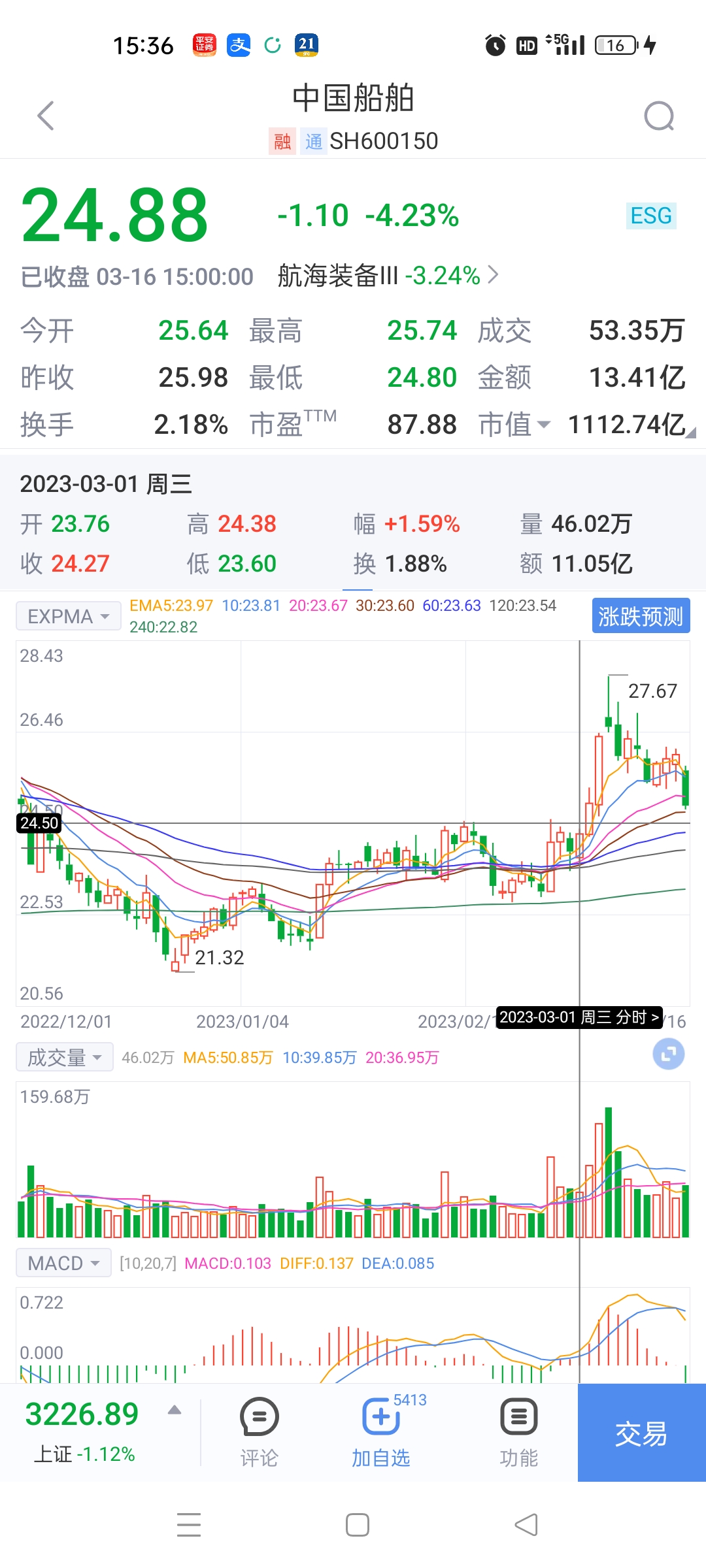
Task: Open 2023-03-01 周三 分时 chart link
Action: (x=579, y=1017)
